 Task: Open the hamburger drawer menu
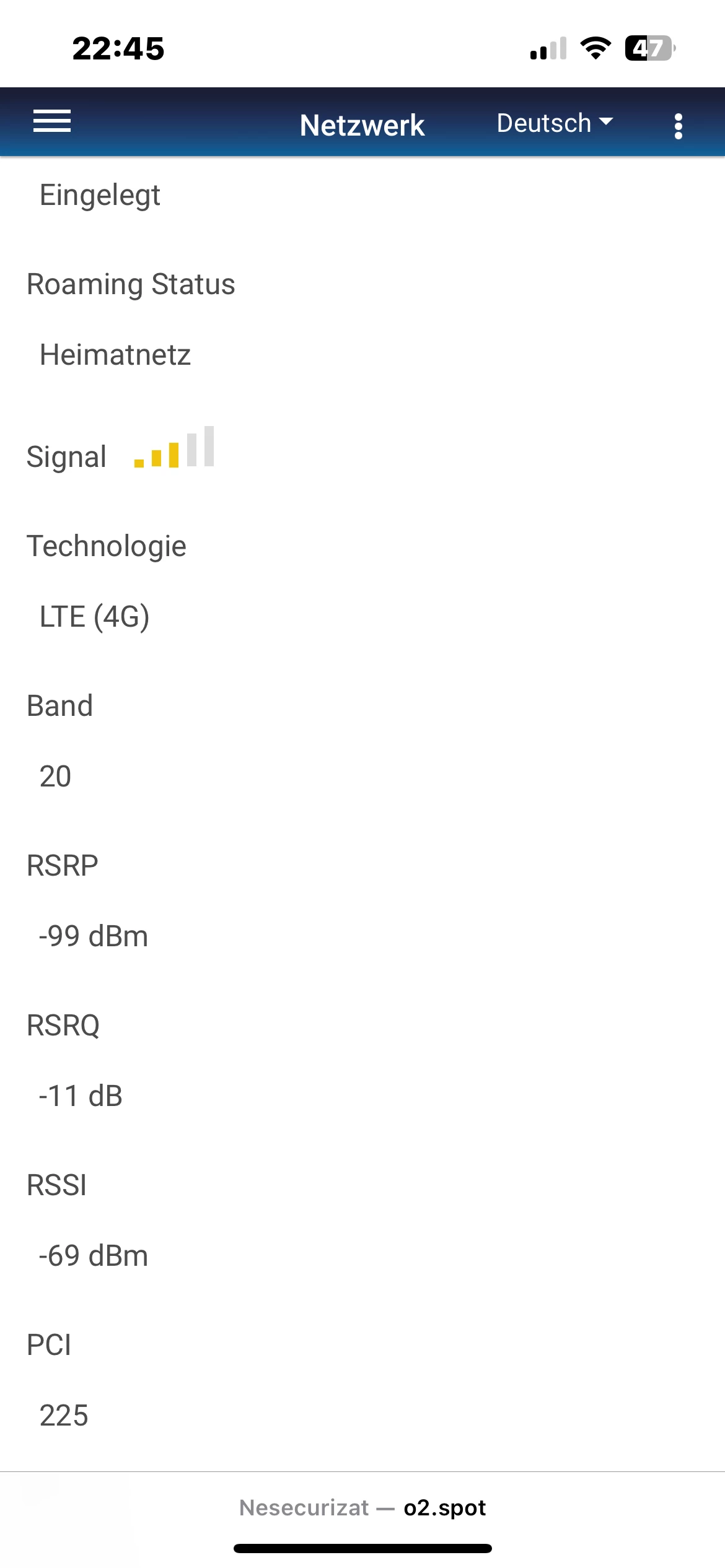coord(52,121)
